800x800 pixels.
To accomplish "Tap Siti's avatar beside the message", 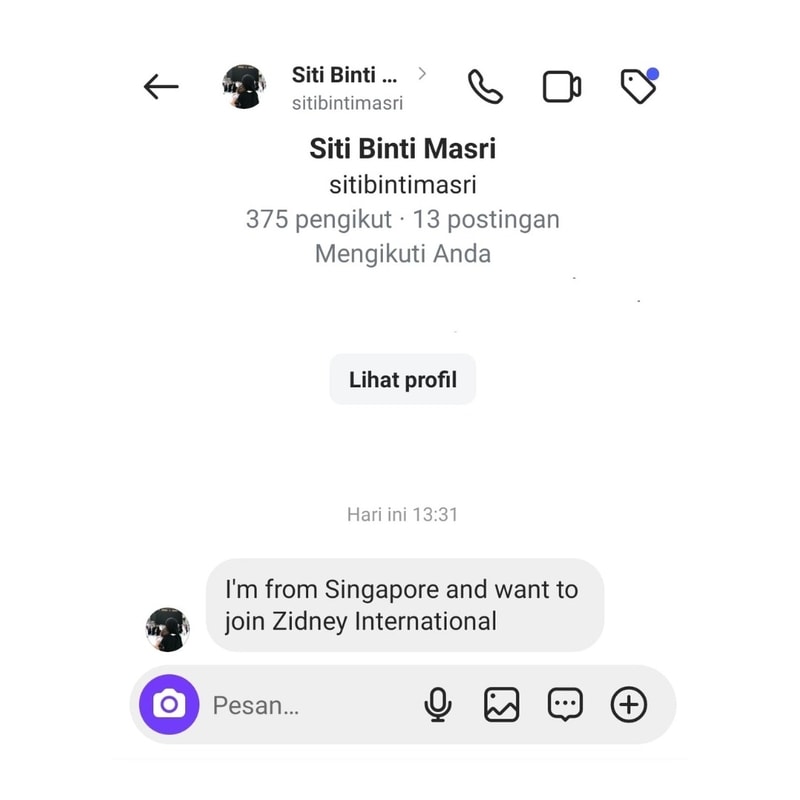I will pyautogui.click(x=168, y=629).
